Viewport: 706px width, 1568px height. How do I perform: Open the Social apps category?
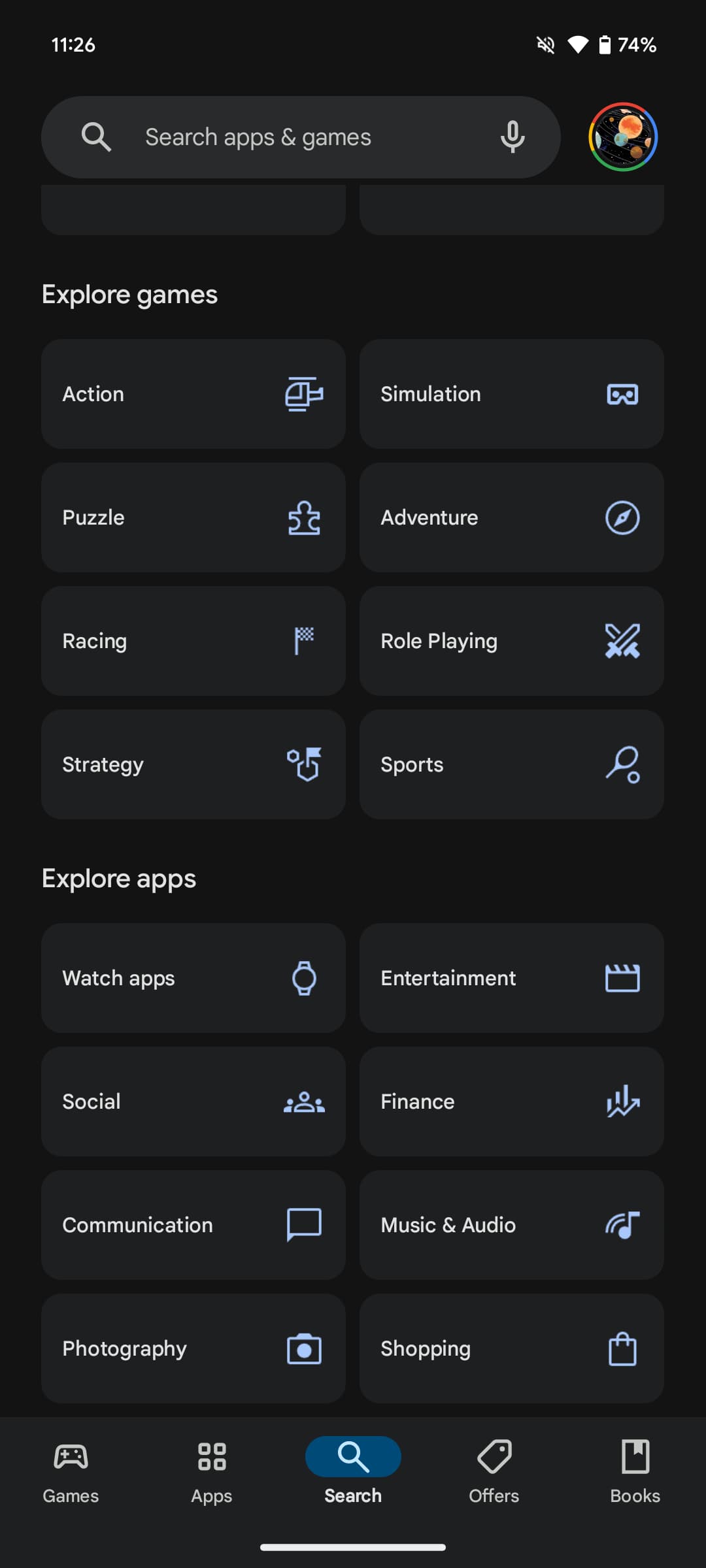tap(193, 1102)
